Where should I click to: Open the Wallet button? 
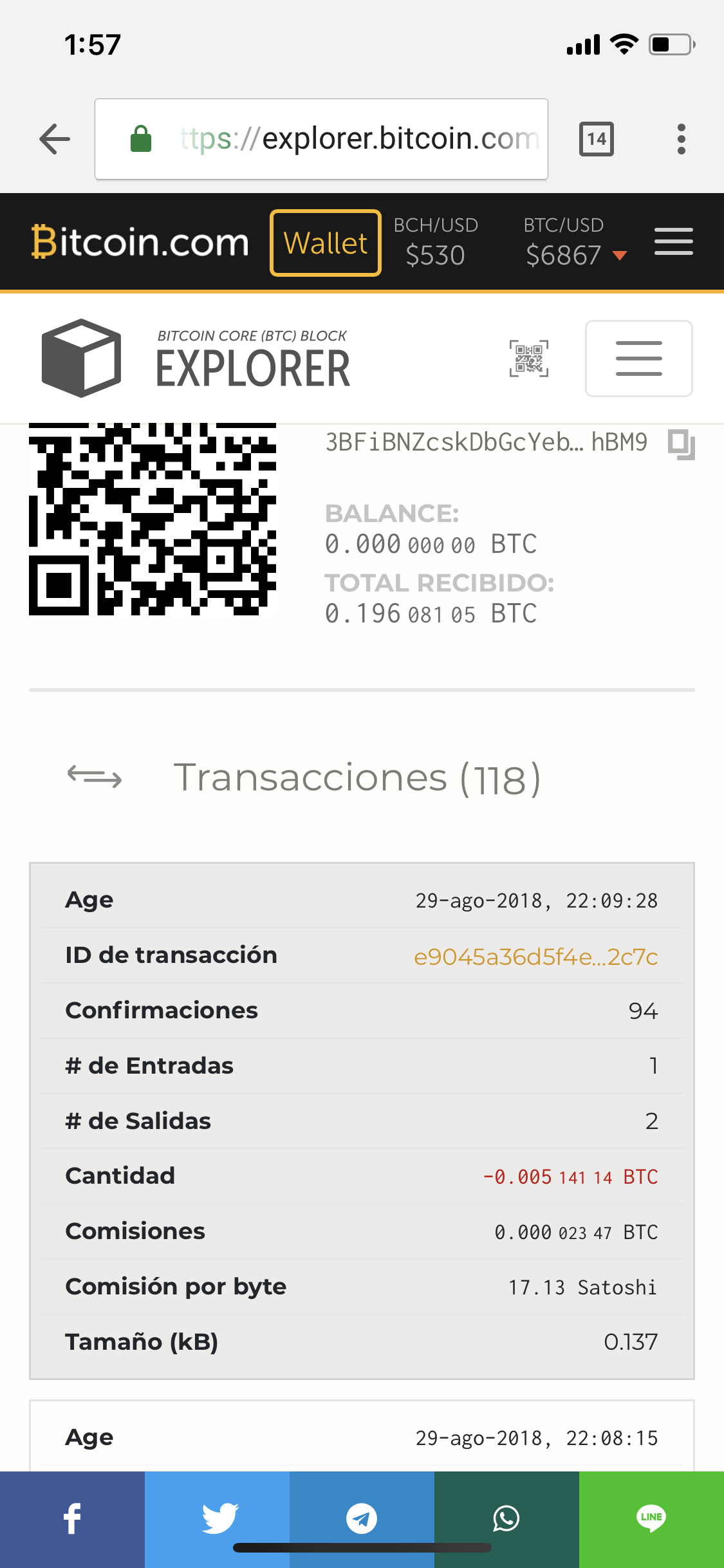click(x=326, y=243)
